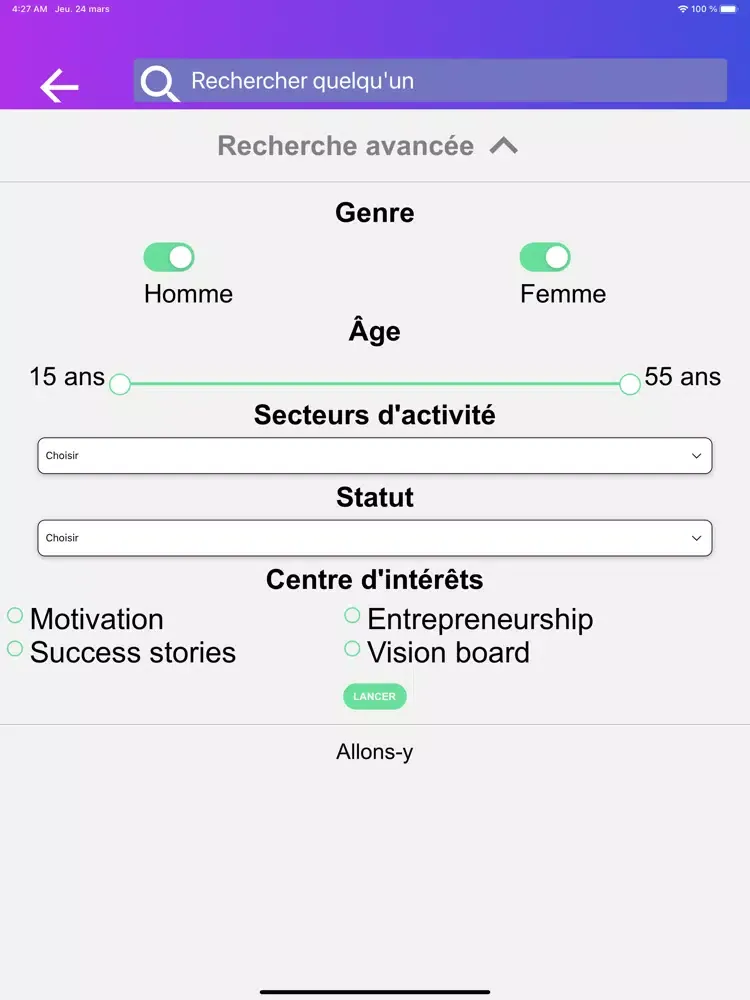Disable the Homme gender toggle

click(169, 258)
